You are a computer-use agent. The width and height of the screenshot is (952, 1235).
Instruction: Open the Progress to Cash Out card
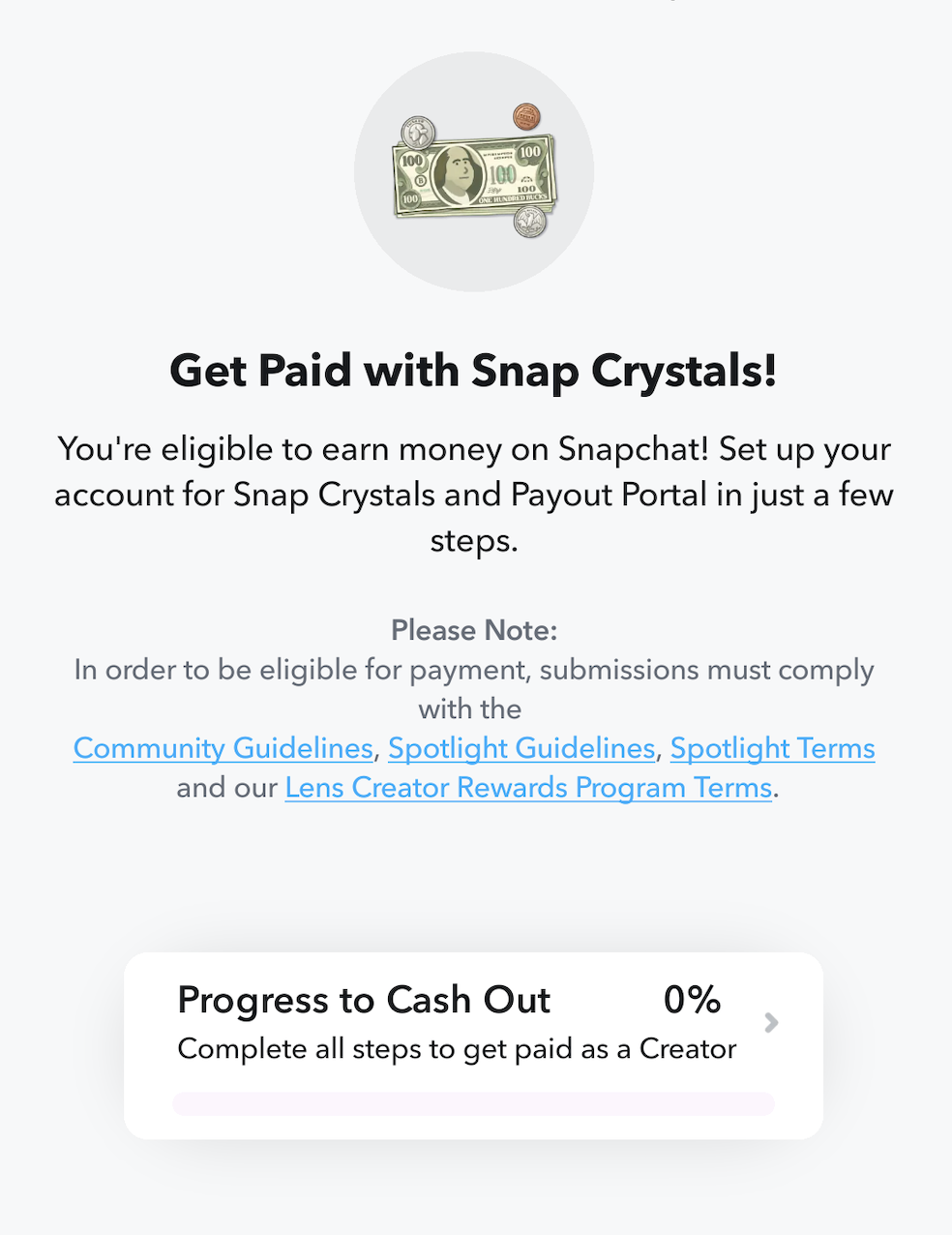pyautogui.click(x=473, y=1043)
